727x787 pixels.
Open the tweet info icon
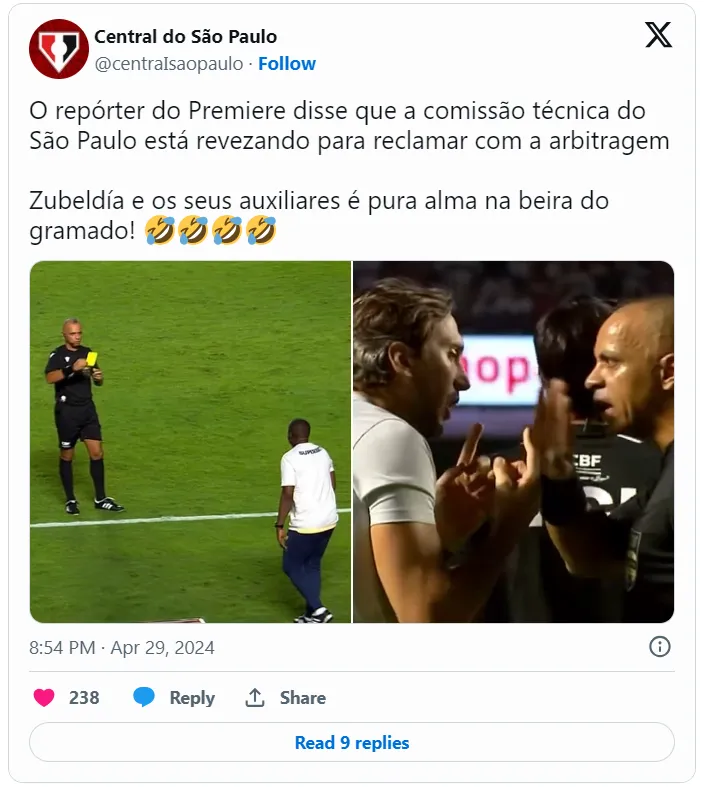[x=660, y=647]
